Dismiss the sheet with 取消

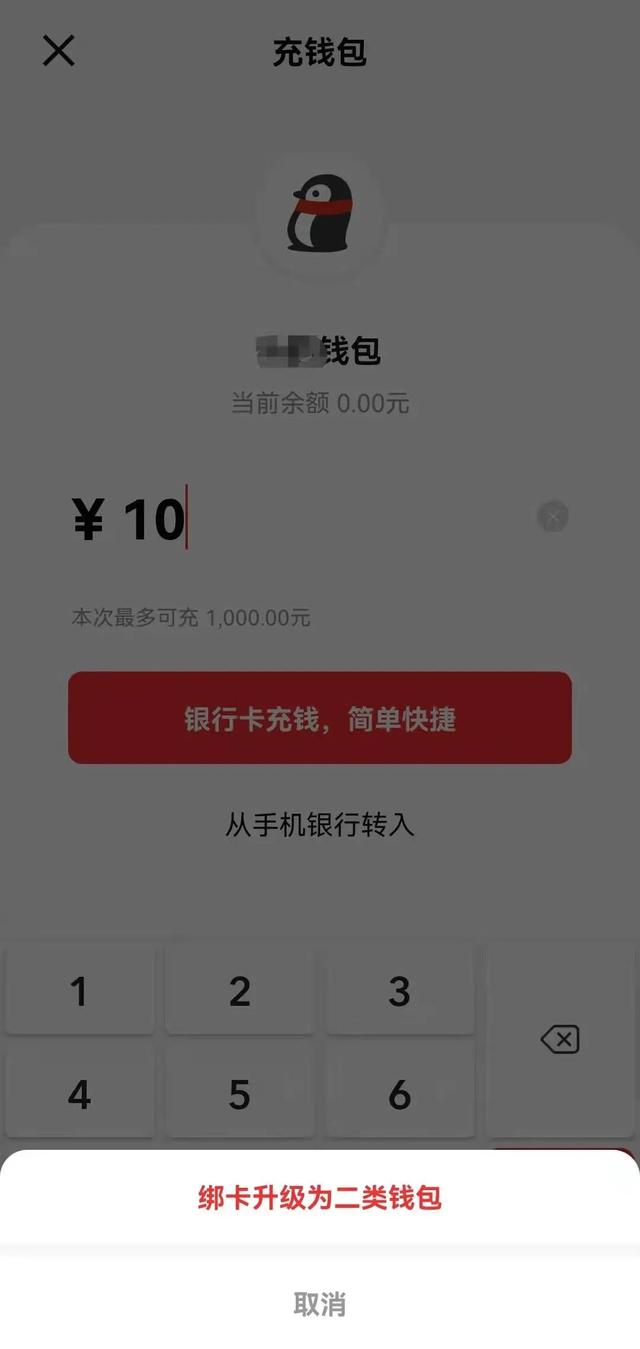click(x=320, y=1304)
